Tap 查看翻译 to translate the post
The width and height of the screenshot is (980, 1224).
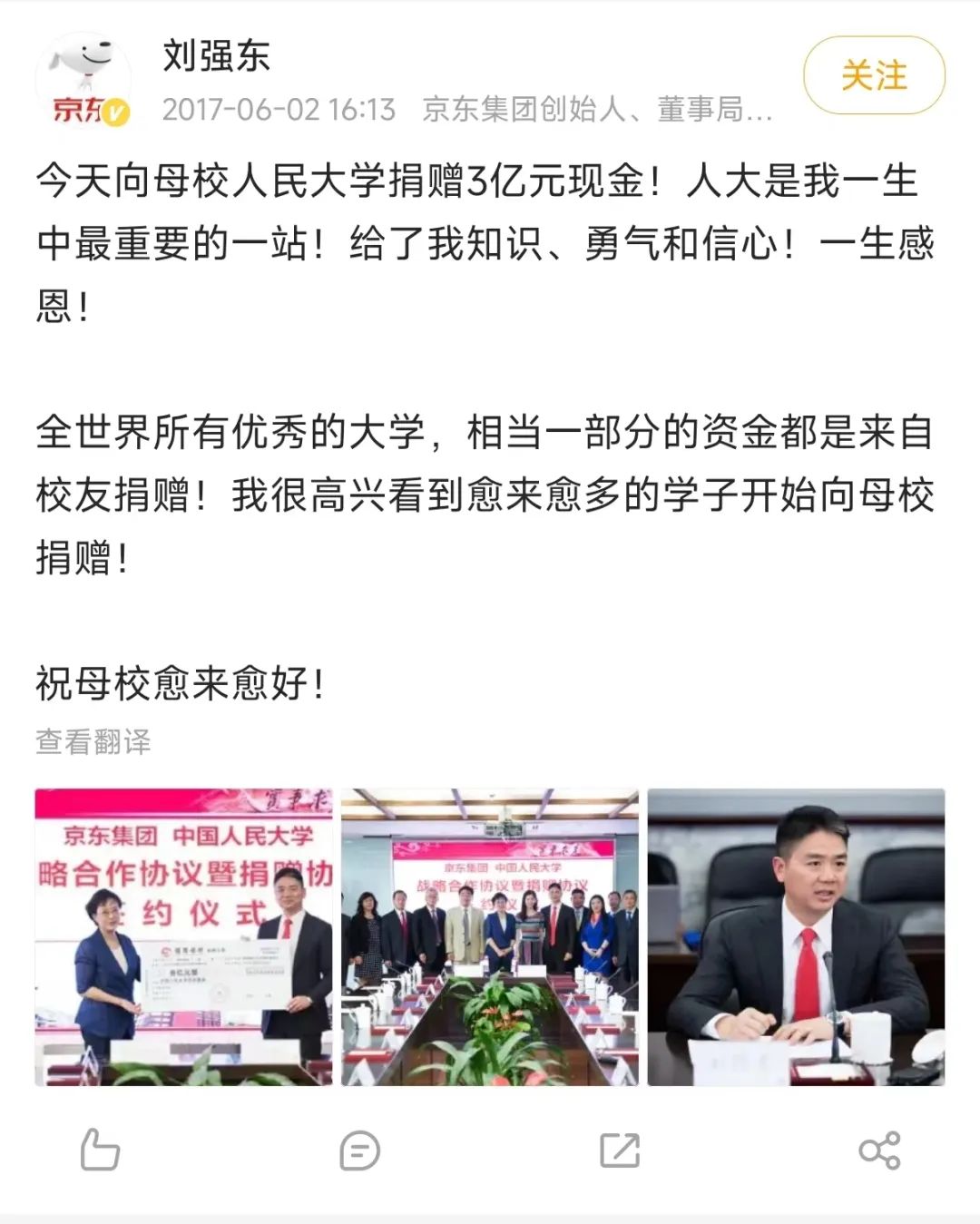(93, 741)
